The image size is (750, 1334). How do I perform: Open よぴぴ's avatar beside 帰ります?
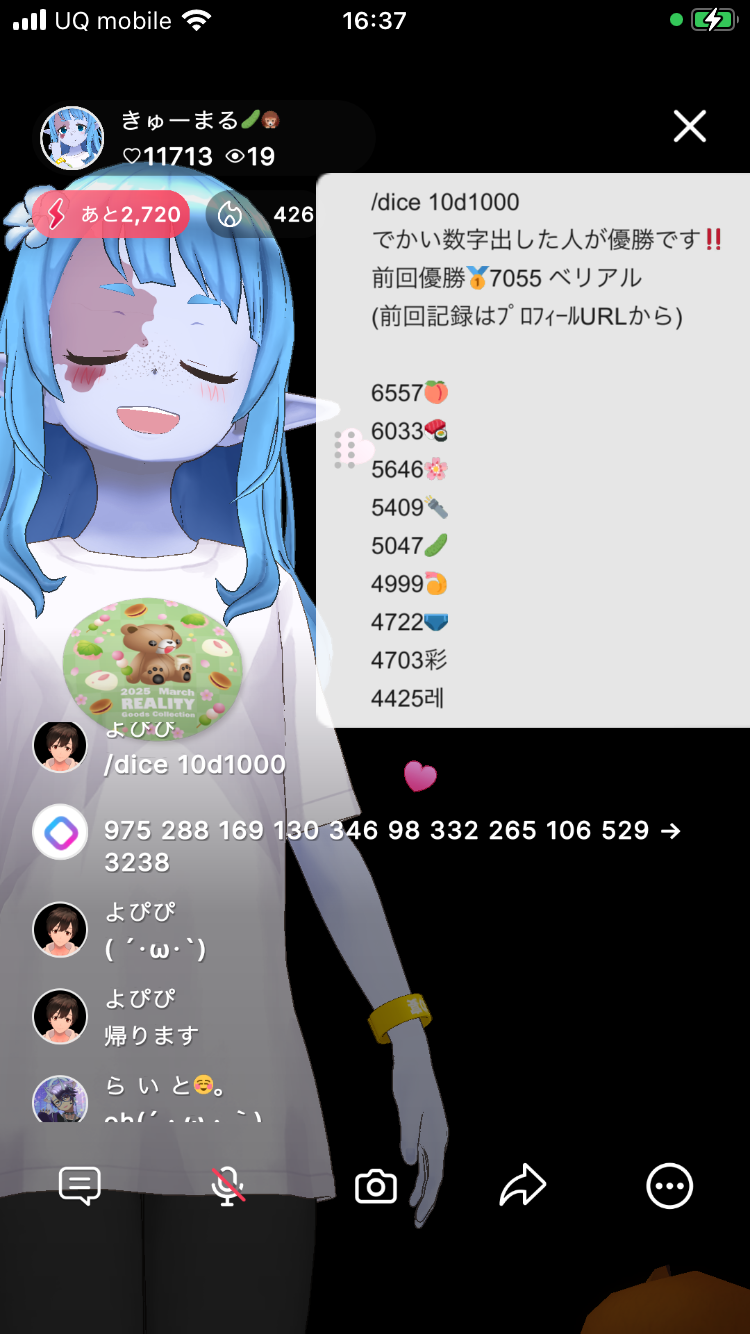(60, 1016)
